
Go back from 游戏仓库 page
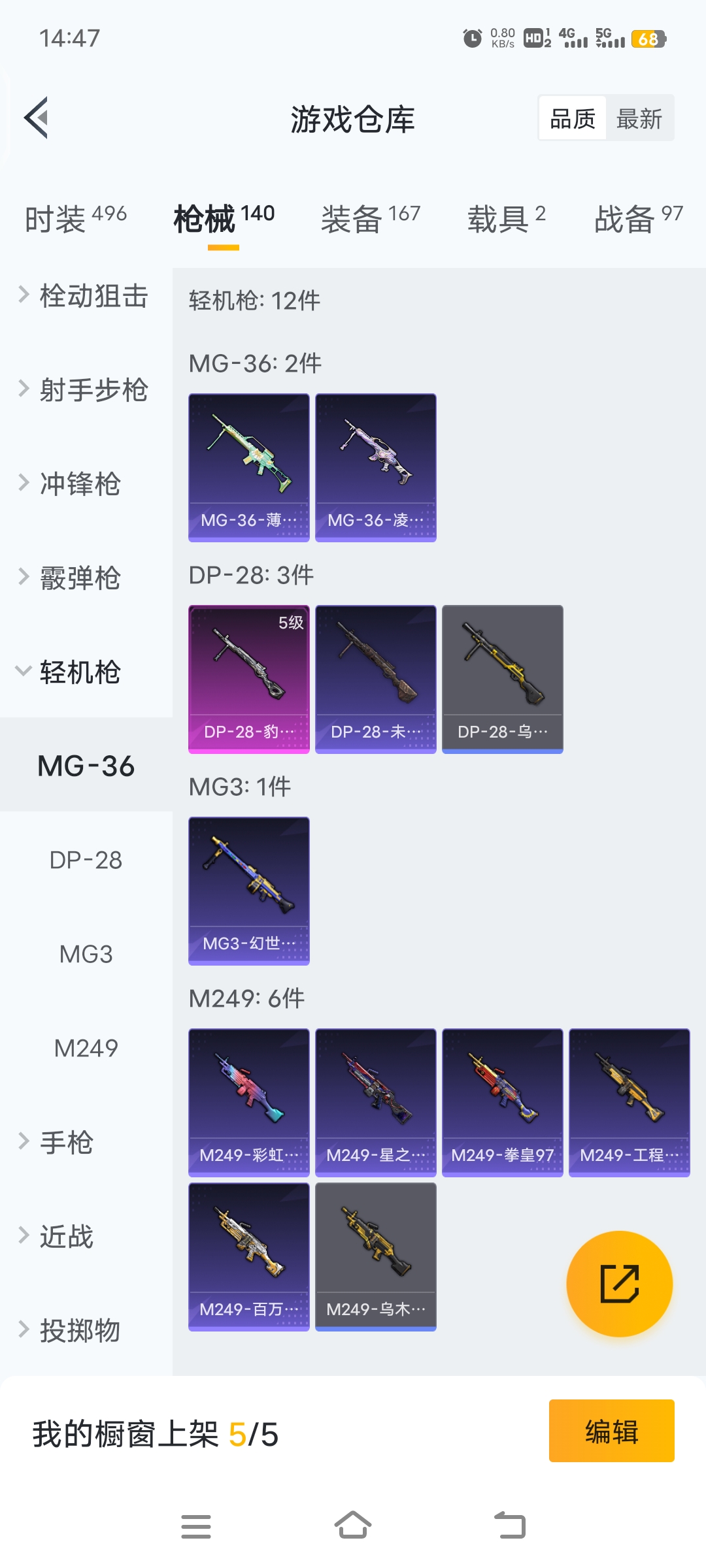(37, 118)
